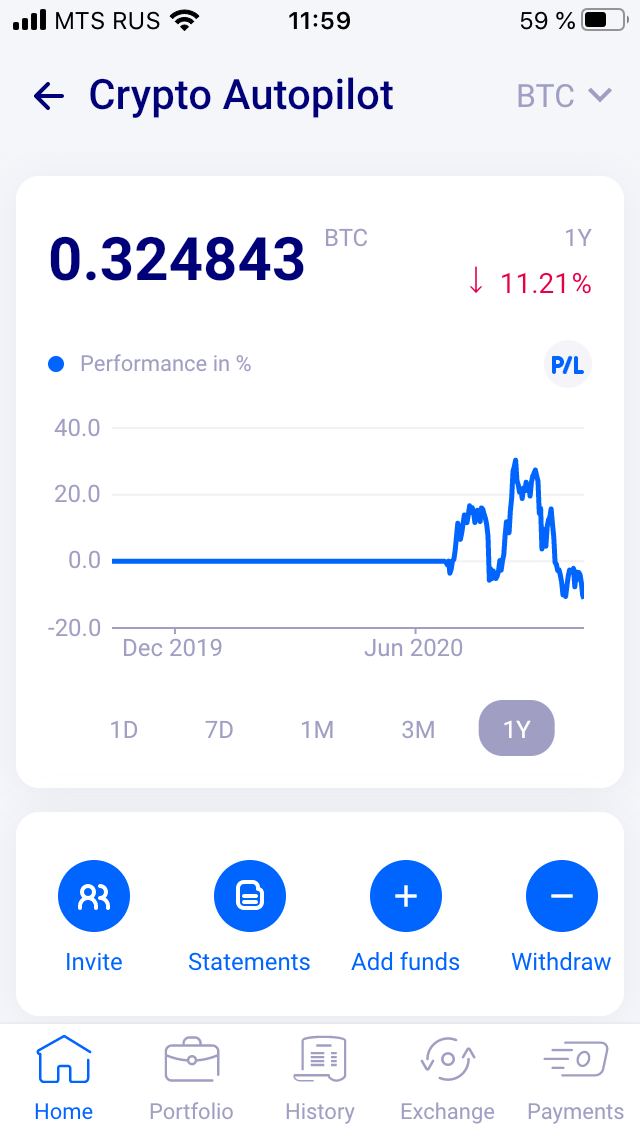Open the BTC currency dropdown
Screen dimensions: 640x1136
[564, 96]
